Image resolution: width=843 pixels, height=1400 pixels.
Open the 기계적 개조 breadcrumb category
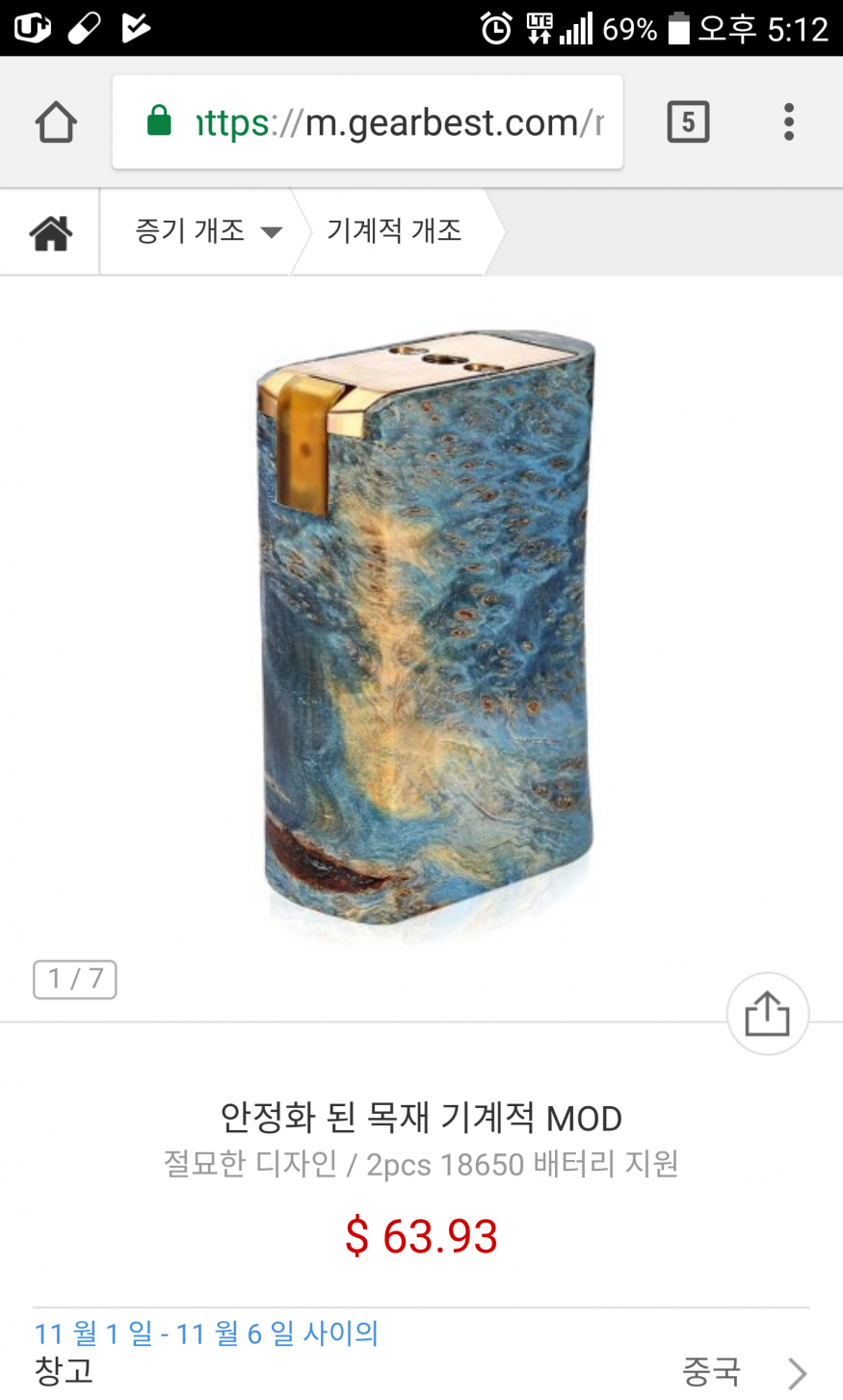[394, 231]
